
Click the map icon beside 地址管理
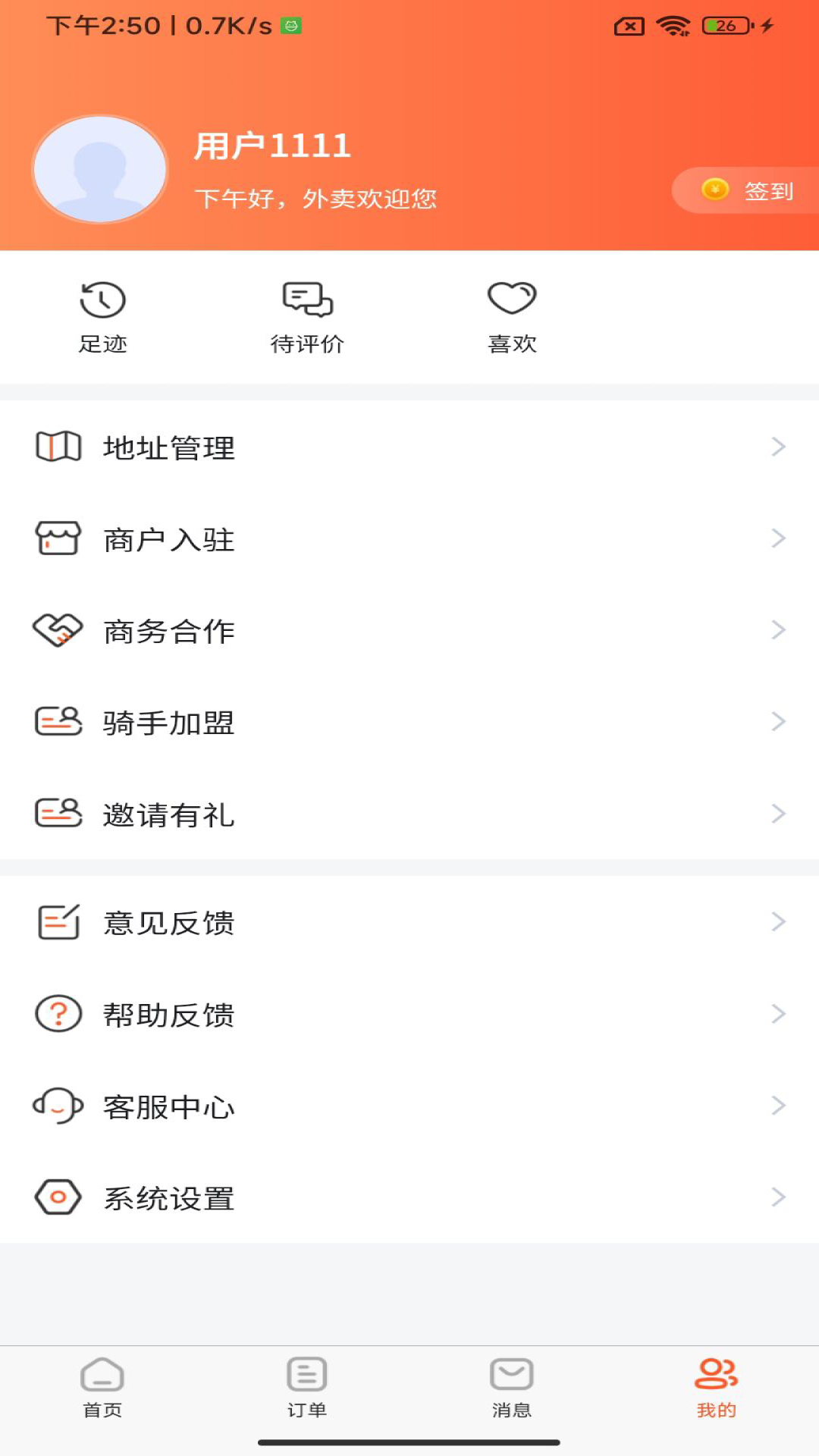click(x=56, y=447)
